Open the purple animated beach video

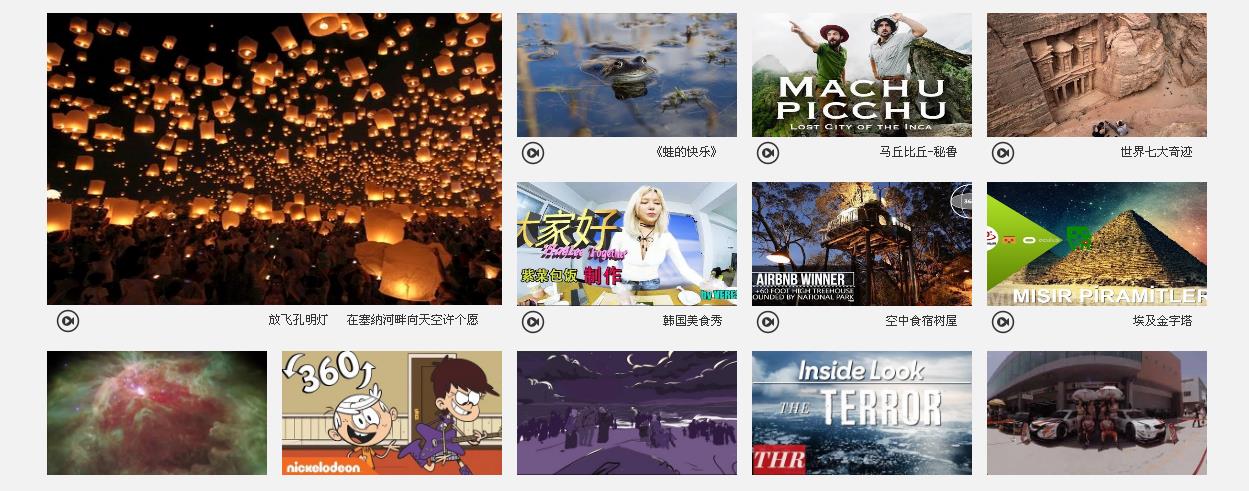click(626, 412)
